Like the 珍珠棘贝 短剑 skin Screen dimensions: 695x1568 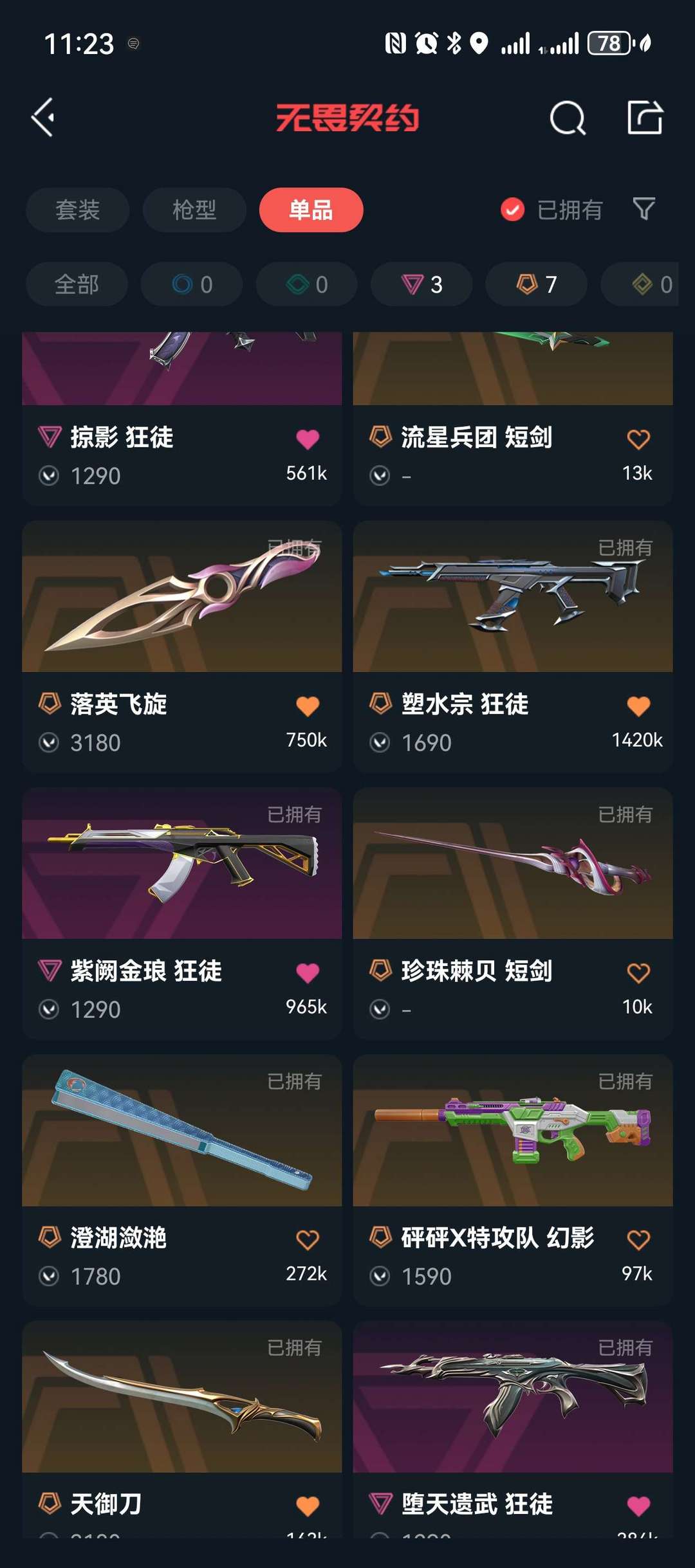[x=638, y=972]
